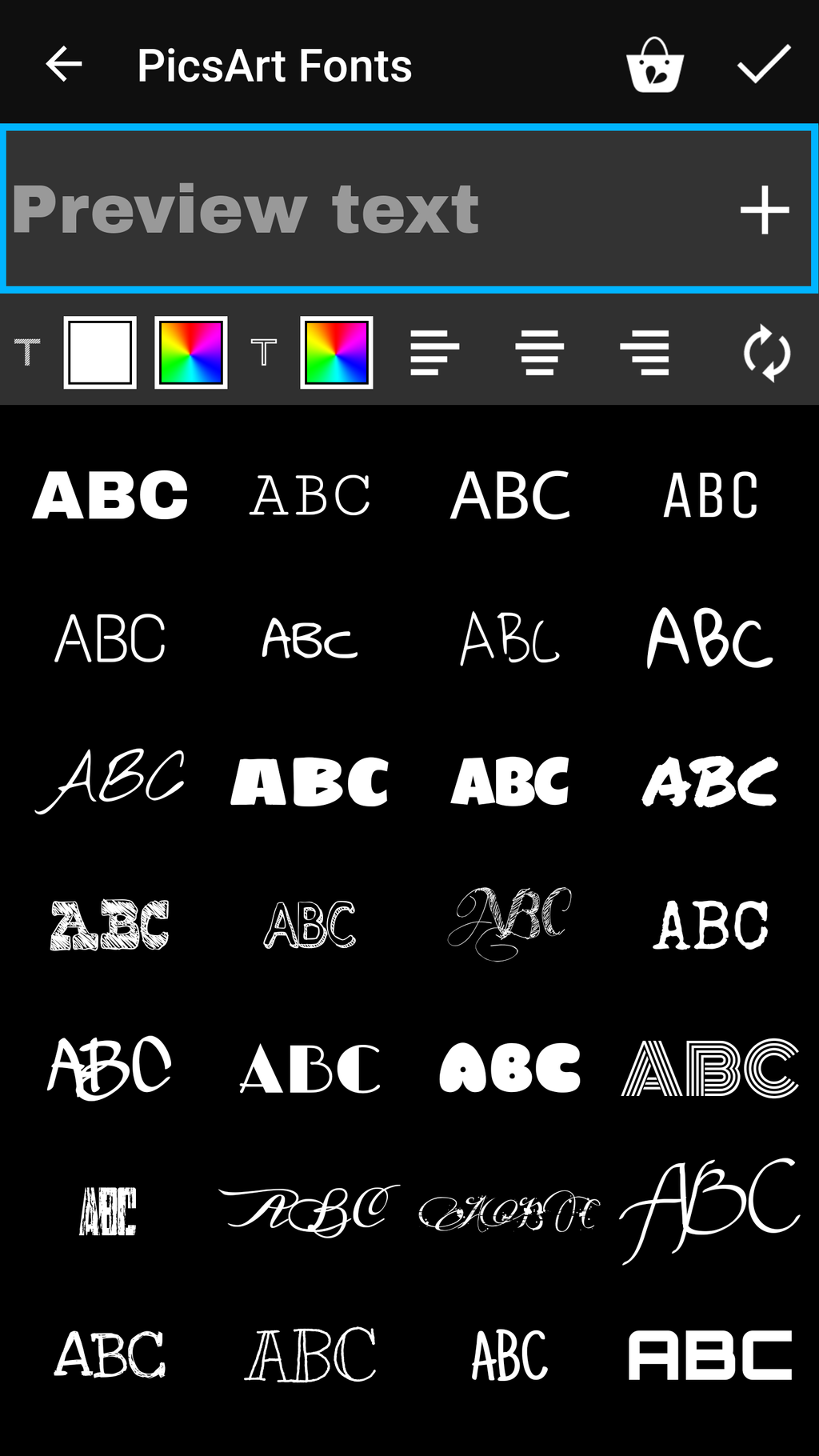Go back using the arrow icon
819x1456 pixels.
point(64,65)
